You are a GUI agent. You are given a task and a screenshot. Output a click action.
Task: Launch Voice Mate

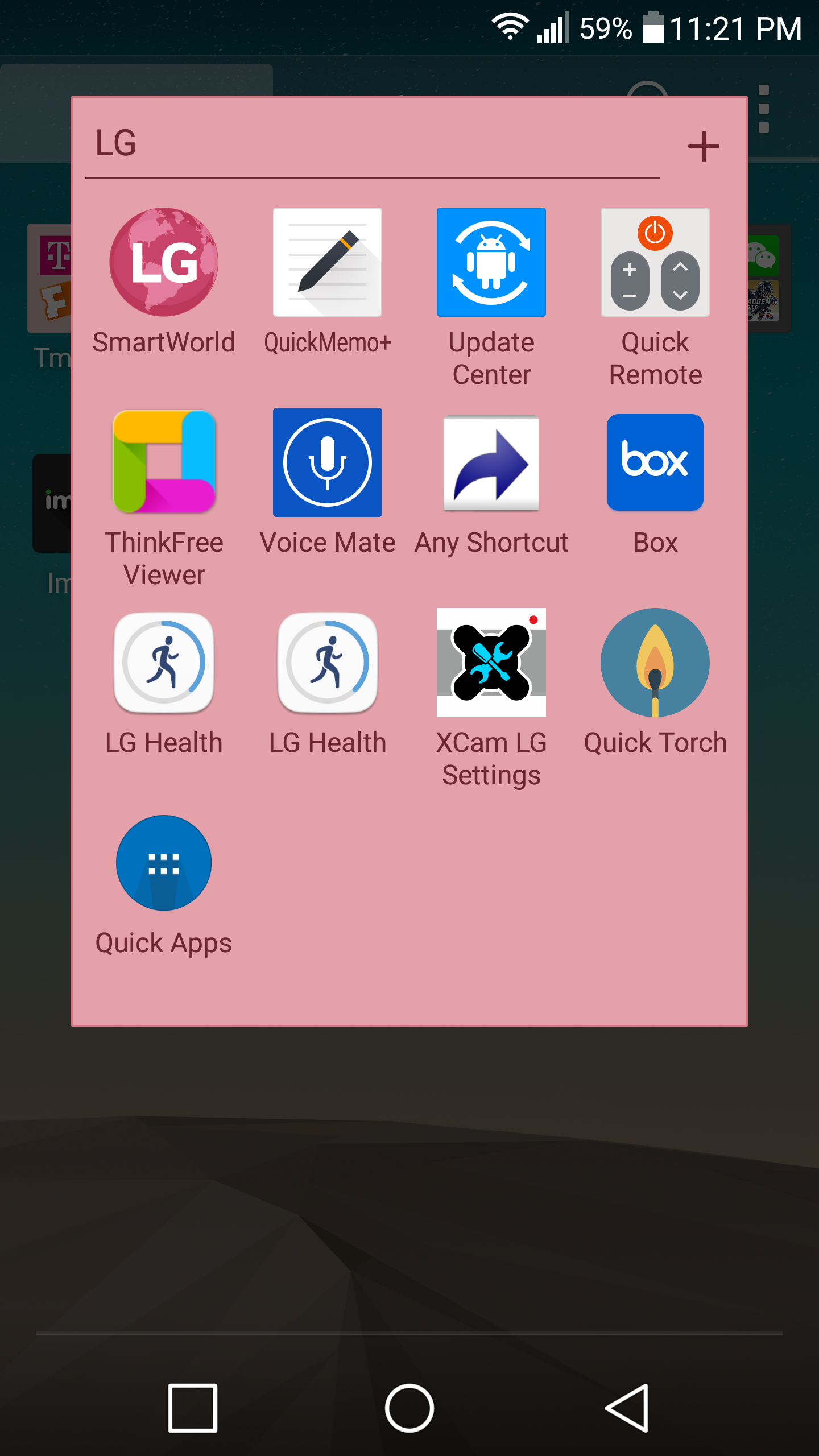coord(328,462)
